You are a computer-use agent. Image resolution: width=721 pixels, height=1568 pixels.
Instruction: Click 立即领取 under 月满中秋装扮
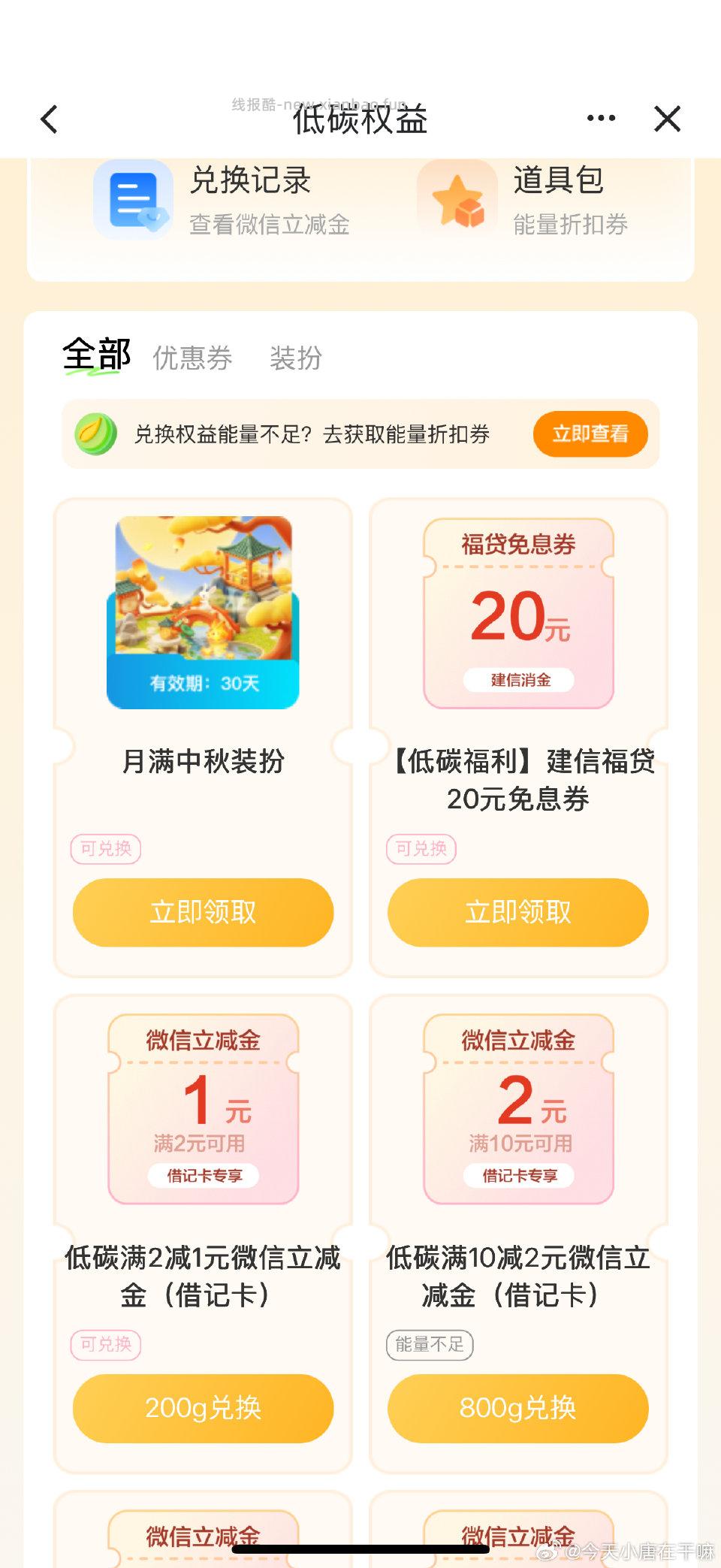click(x=201, y=912)
